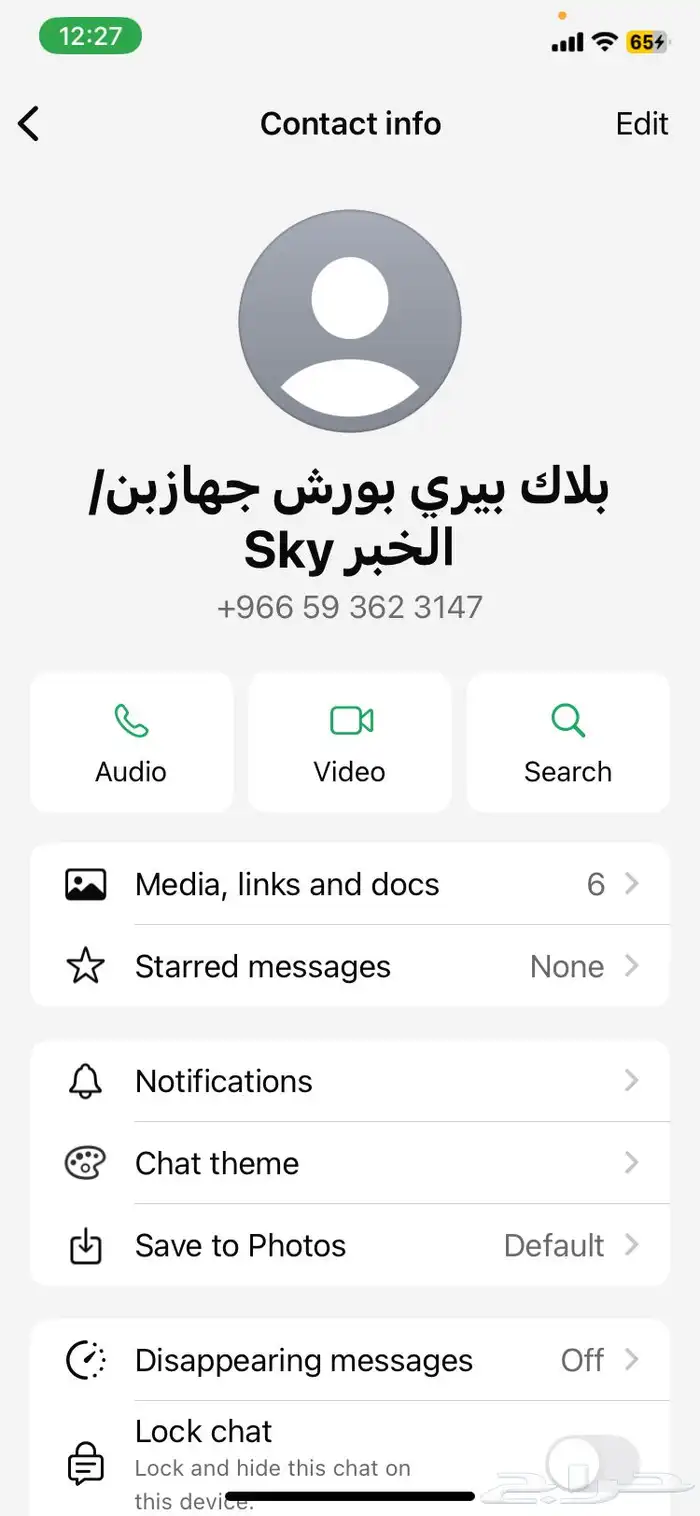Toggle the Lock chat switch
This screenshot has width=700, height=1516.
pyautogui.click(x=592, y=1462)
